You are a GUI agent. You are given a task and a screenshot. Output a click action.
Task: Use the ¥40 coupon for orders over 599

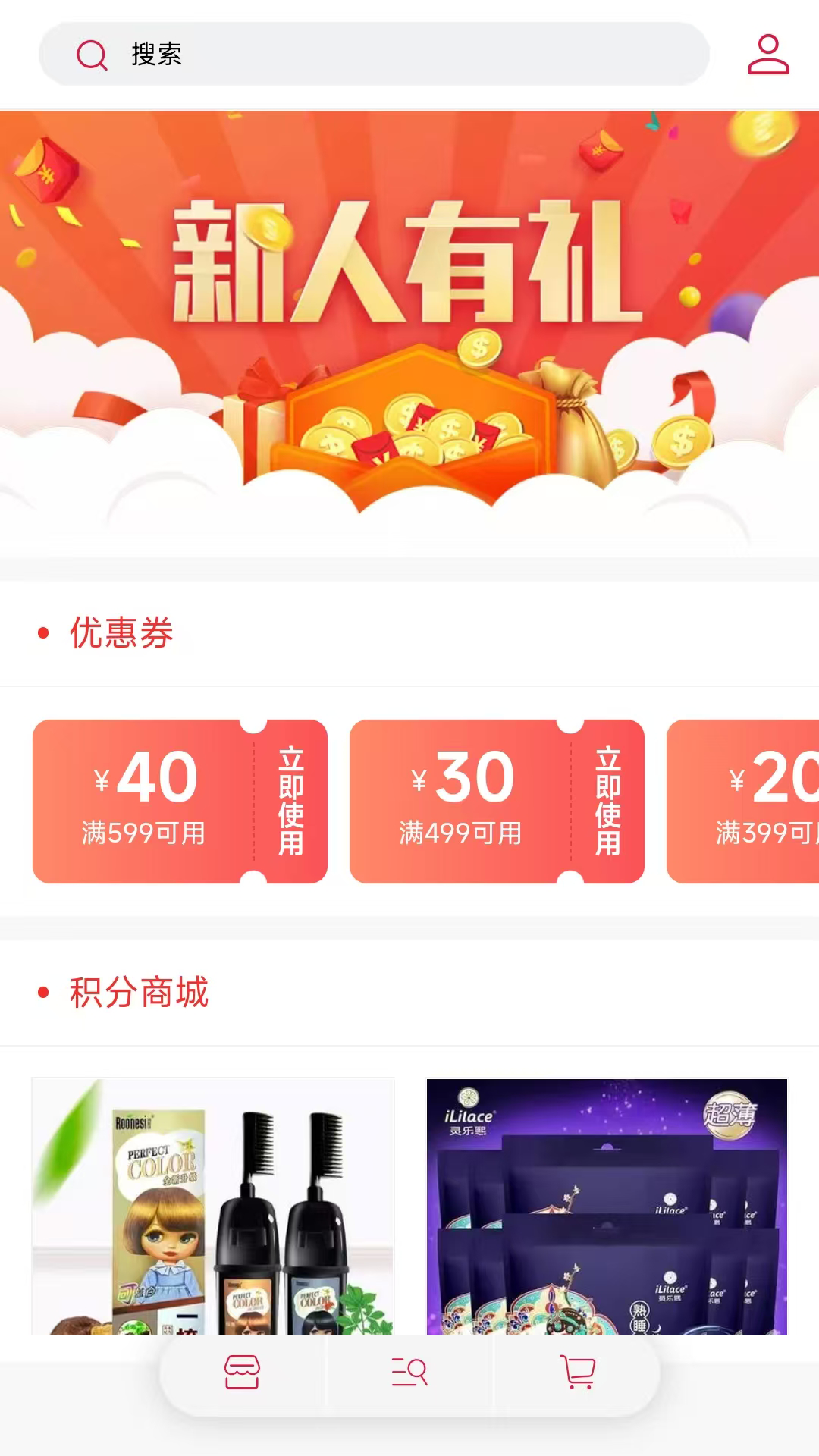(x=290, y=801)
